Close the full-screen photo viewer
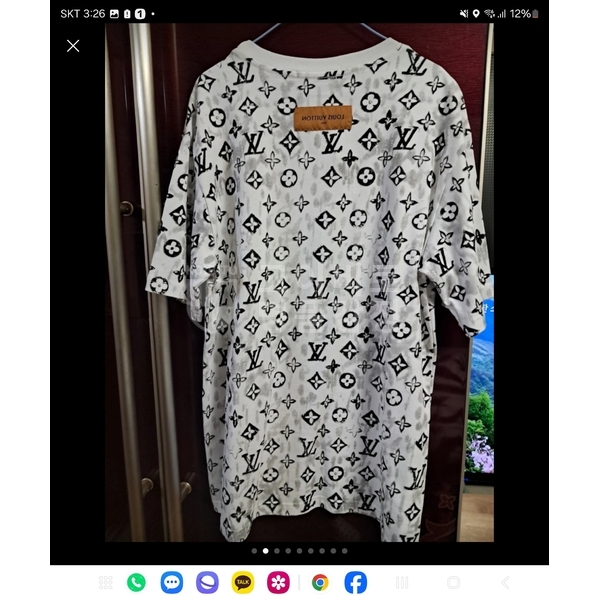Image resolution: width=600 pixels, height=600 pixels. pos(73,46)
